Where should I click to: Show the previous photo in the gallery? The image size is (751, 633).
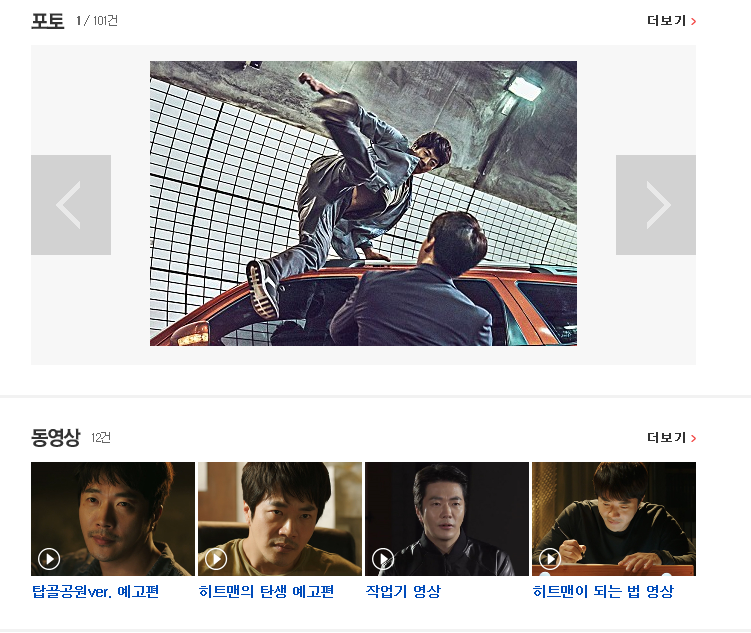point(70,205)
